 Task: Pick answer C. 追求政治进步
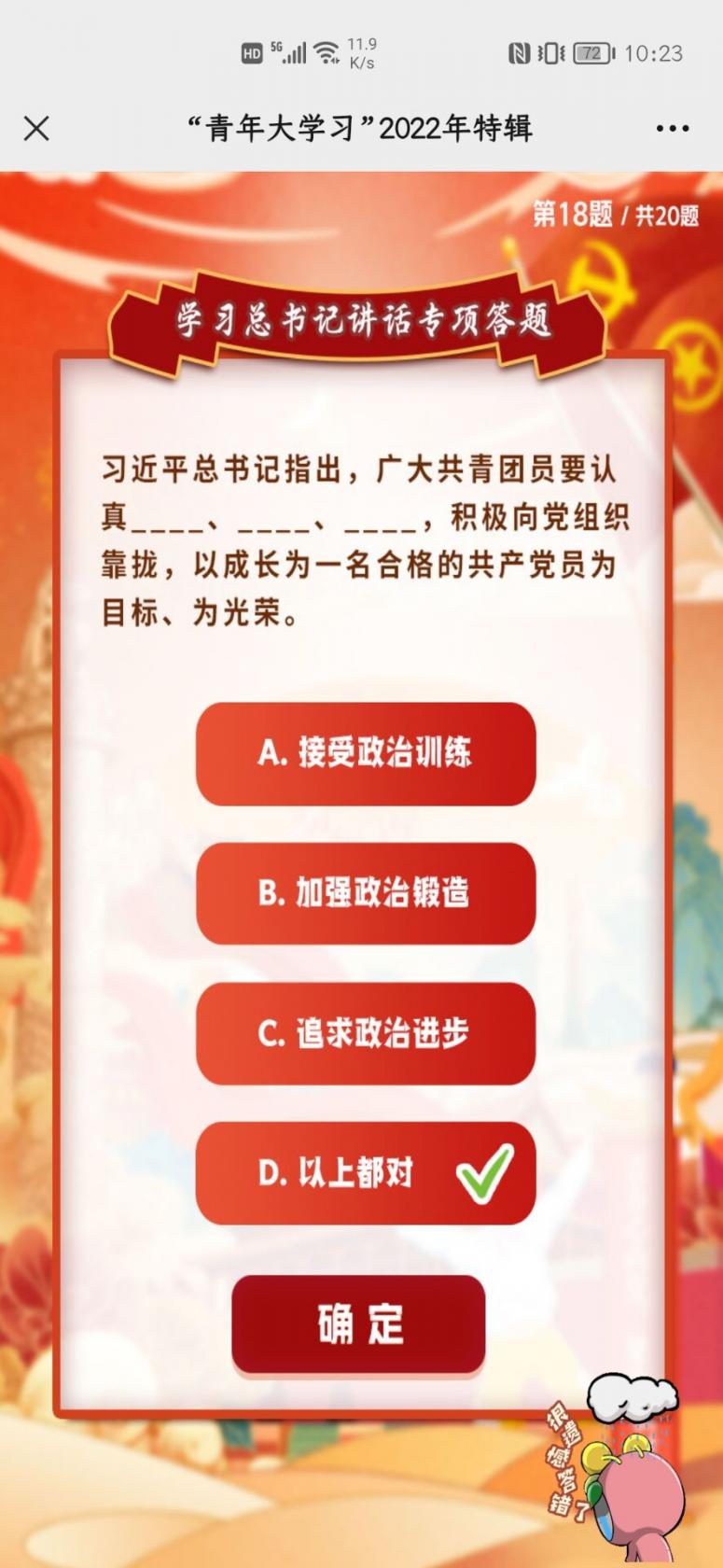(x=365, y=1033)
